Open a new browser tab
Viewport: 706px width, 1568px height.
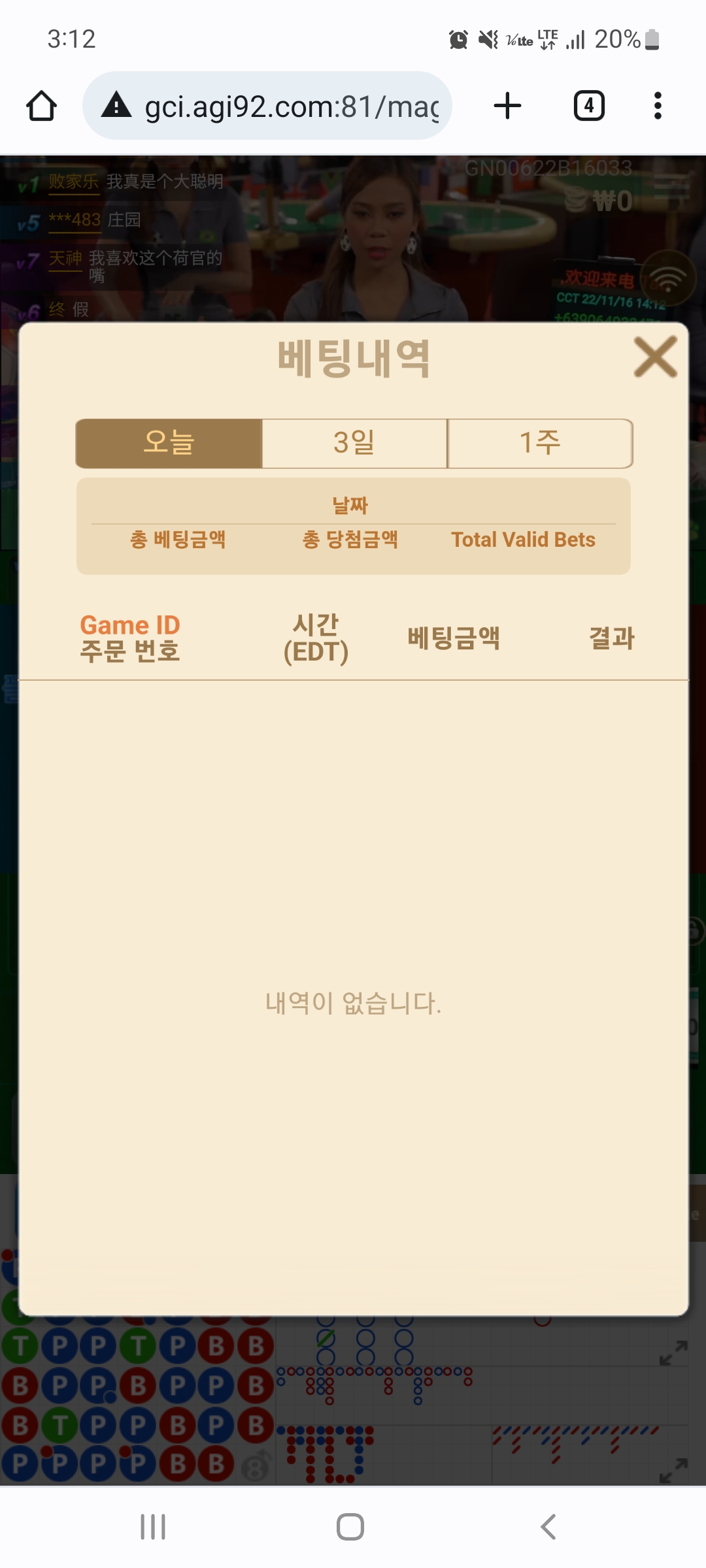tap(508, 106)
